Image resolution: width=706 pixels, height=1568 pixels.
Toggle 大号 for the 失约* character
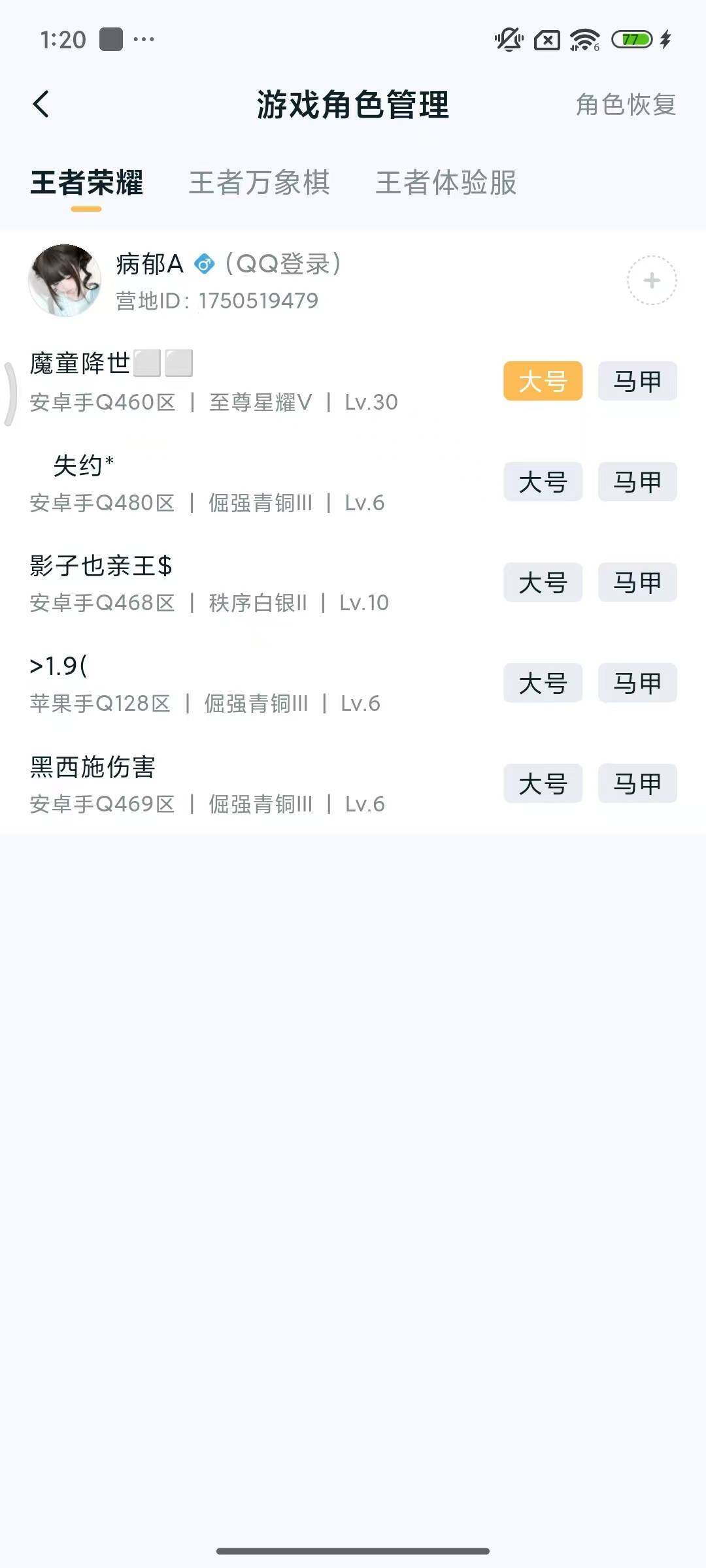pyautogui.click(x=543, y=482)
